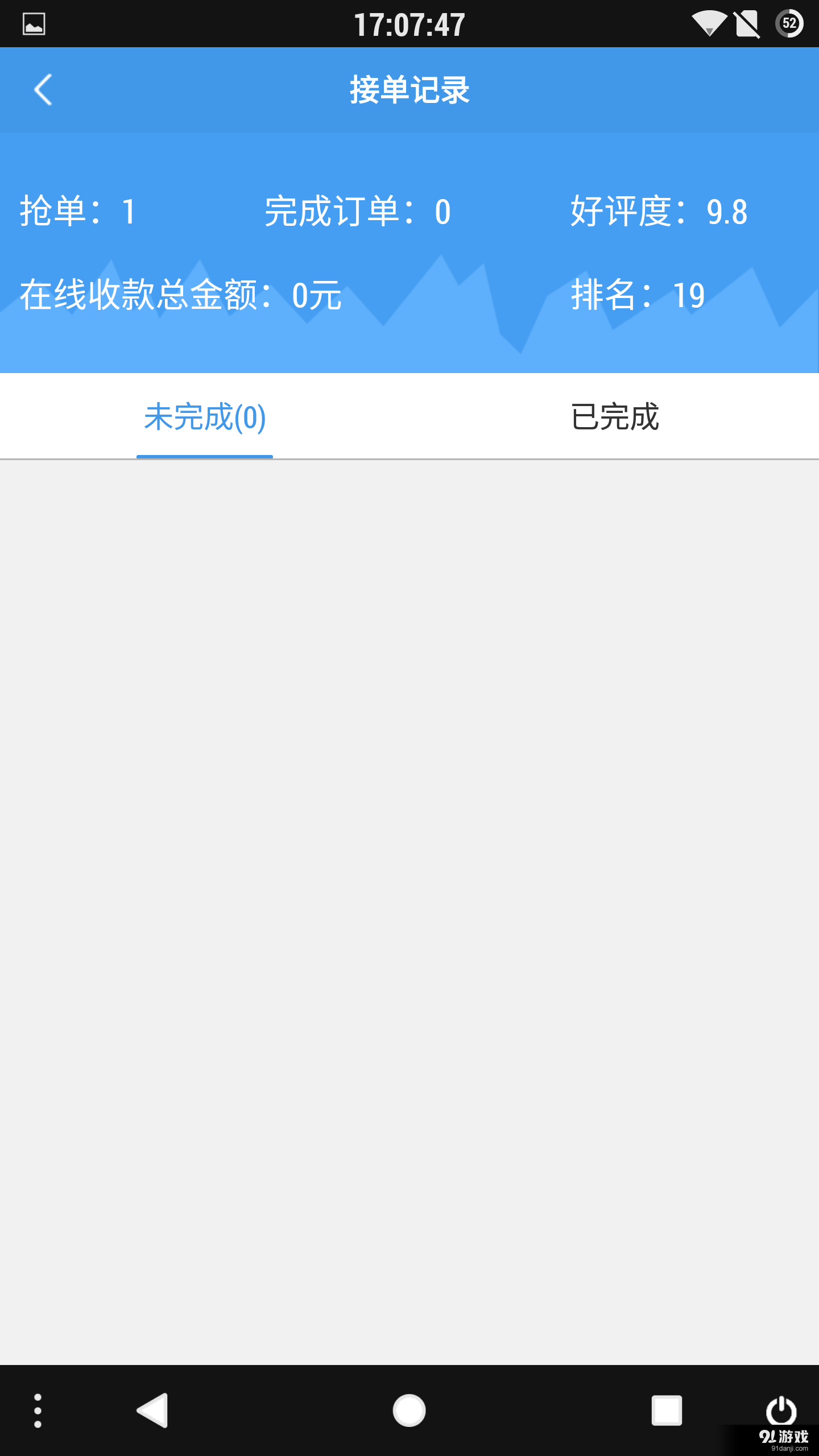Open the overflow menu in the navigation bar
Image resolution: width=819 pixels, height=1456 pixels.
coord(38,1409)
